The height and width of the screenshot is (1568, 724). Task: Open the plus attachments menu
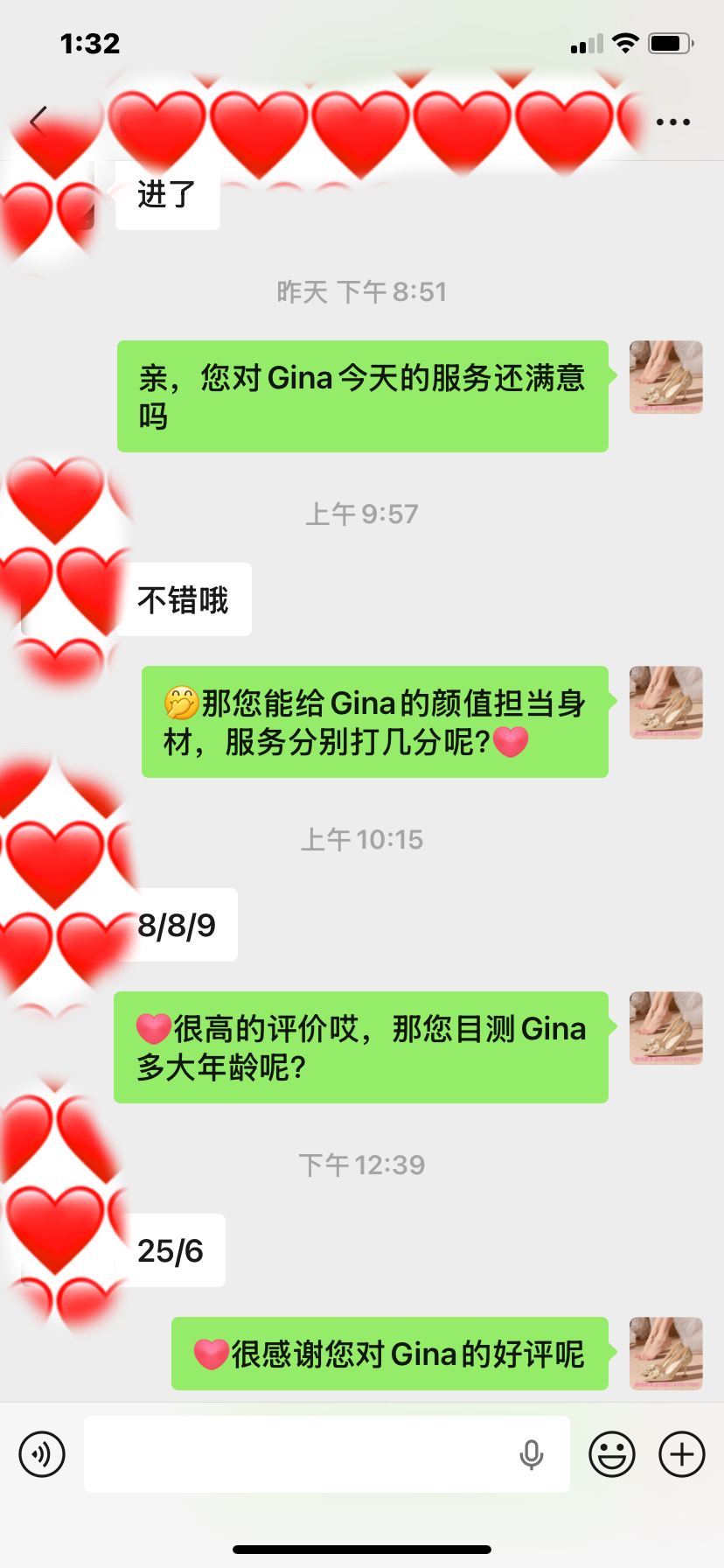pos(682,1454)
